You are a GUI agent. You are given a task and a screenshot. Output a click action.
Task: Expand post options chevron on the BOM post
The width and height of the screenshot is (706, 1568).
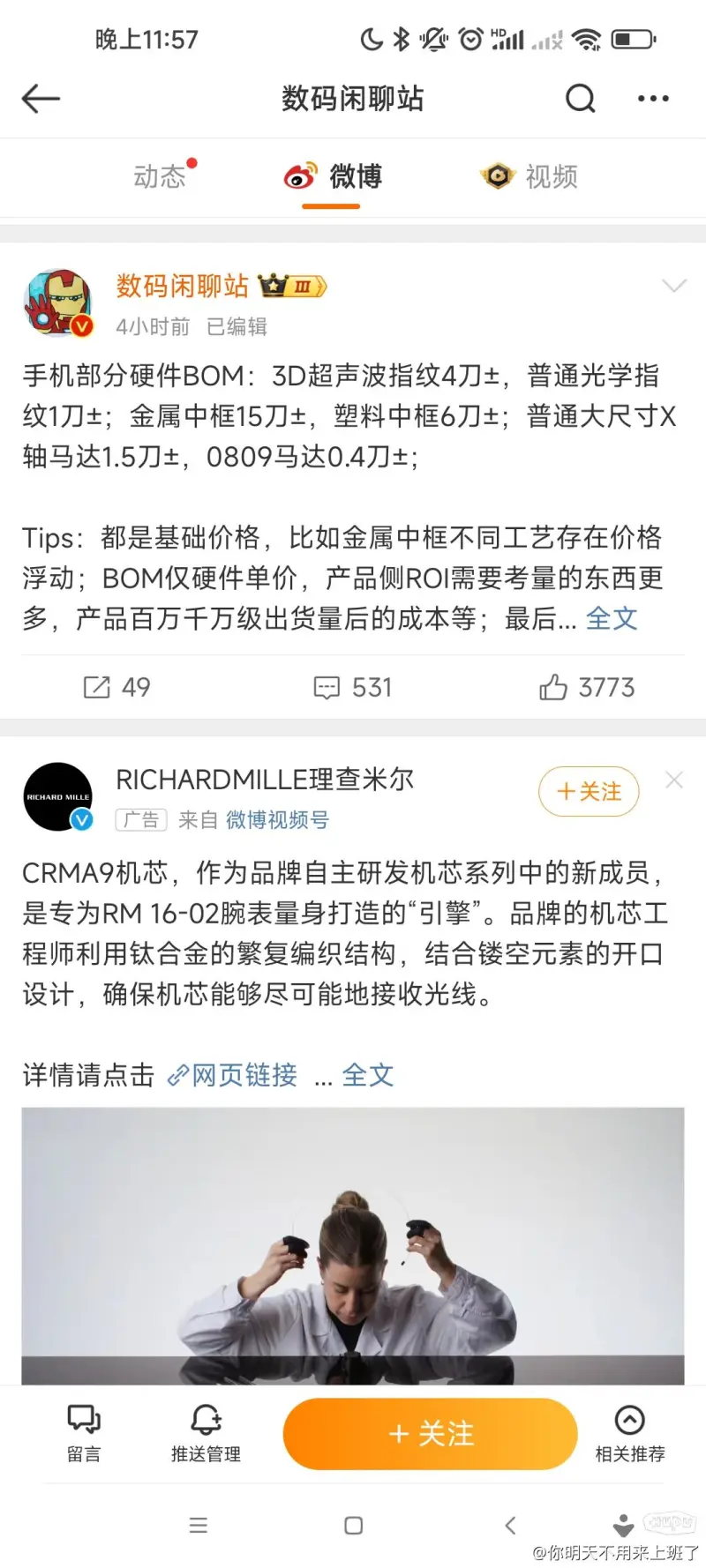[x=674, y=286]
